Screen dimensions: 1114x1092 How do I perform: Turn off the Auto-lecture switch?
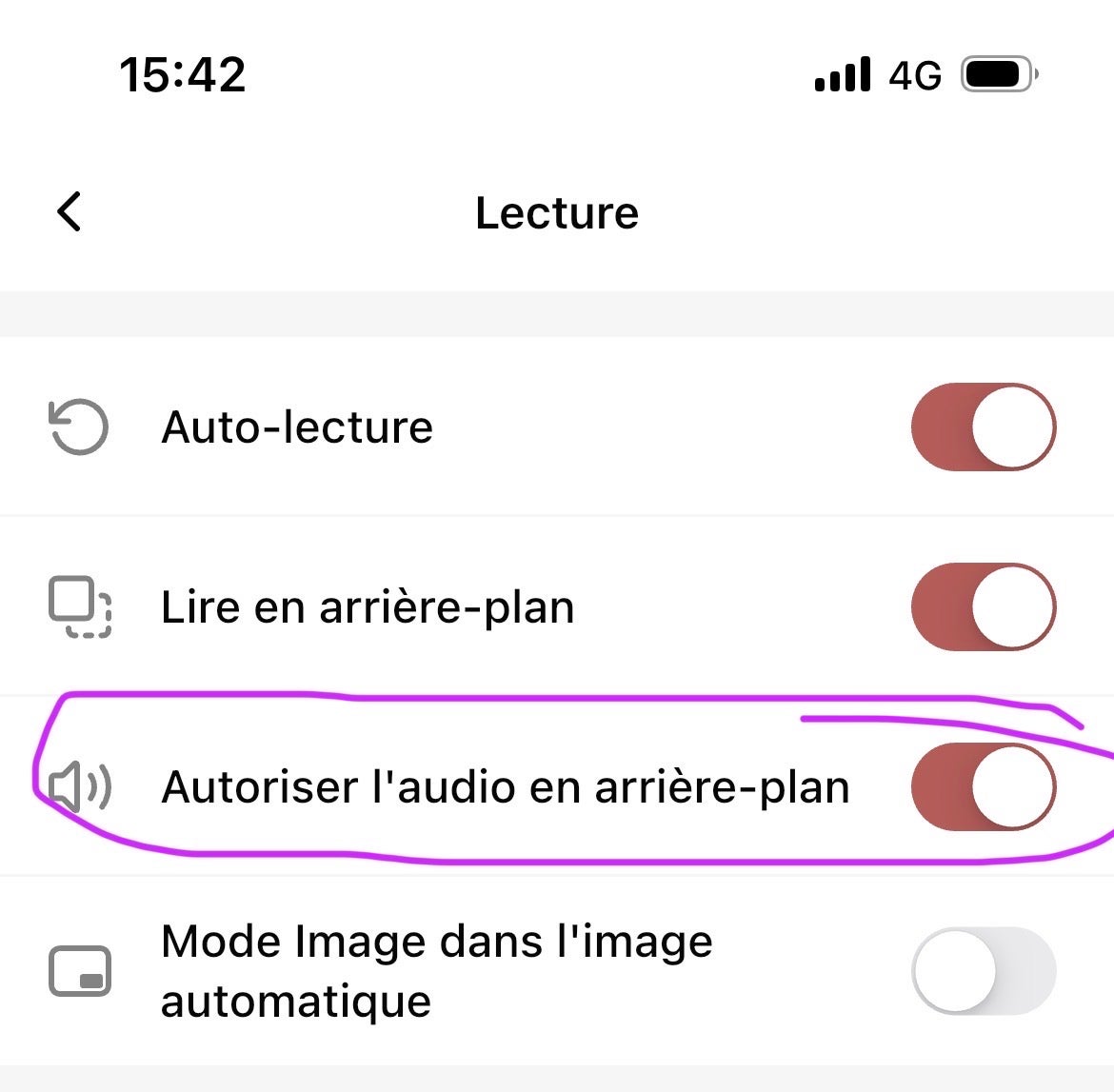pyautogui.click(x=983, y=427)
